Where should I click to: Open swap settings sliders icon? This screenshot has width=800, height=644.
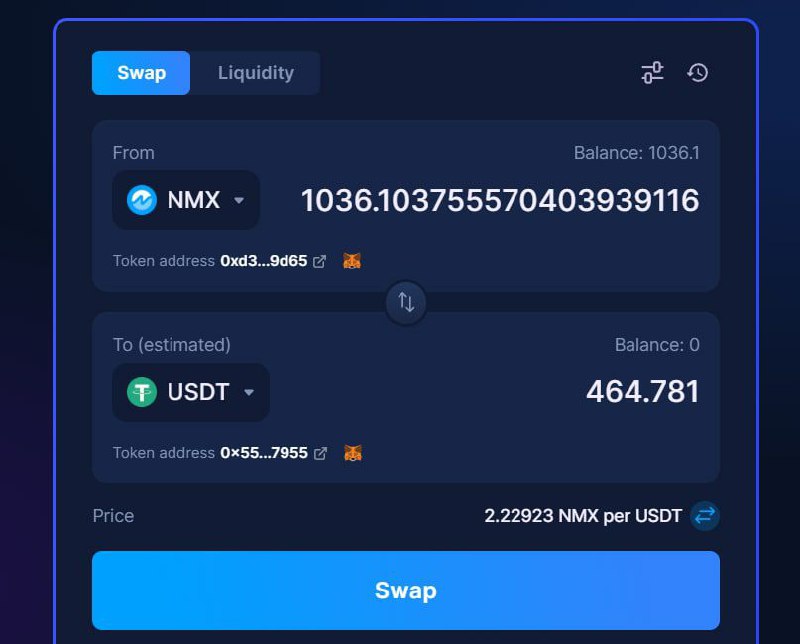coord(652,72)
